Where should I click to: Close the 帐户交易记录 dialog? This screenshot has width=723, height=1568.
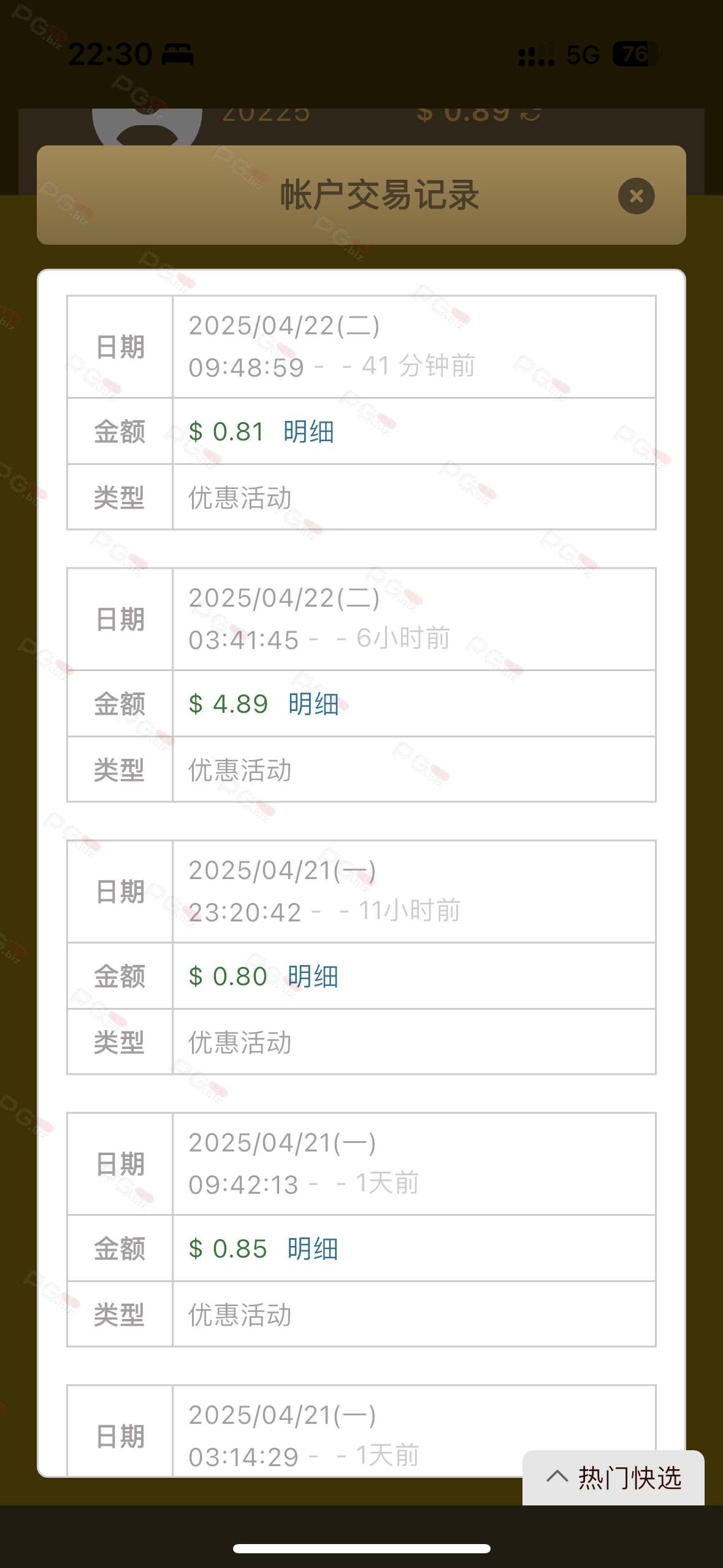click(636, 196)
